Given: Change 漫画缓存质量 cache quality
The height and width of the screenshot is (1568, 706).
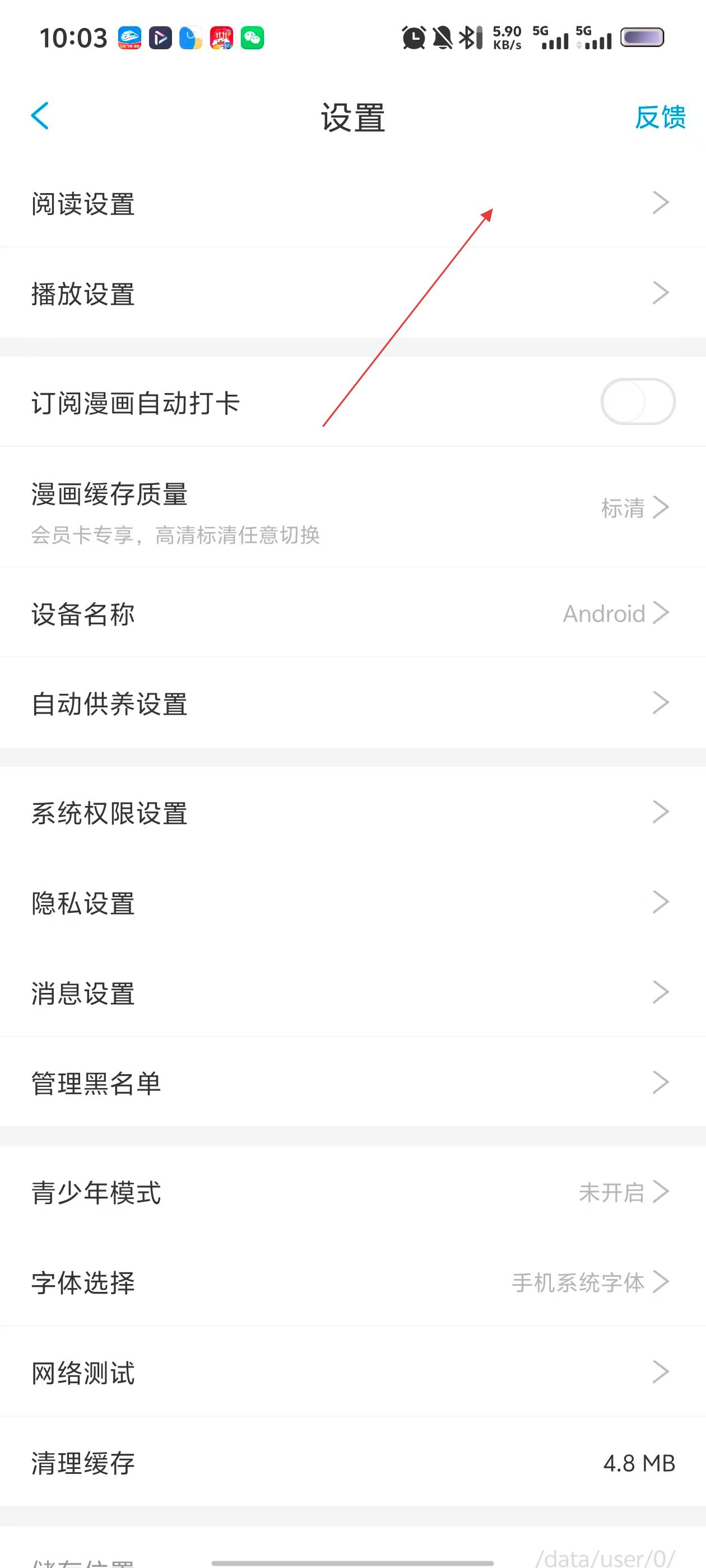Looking at the screenshot, I should 352,508.
